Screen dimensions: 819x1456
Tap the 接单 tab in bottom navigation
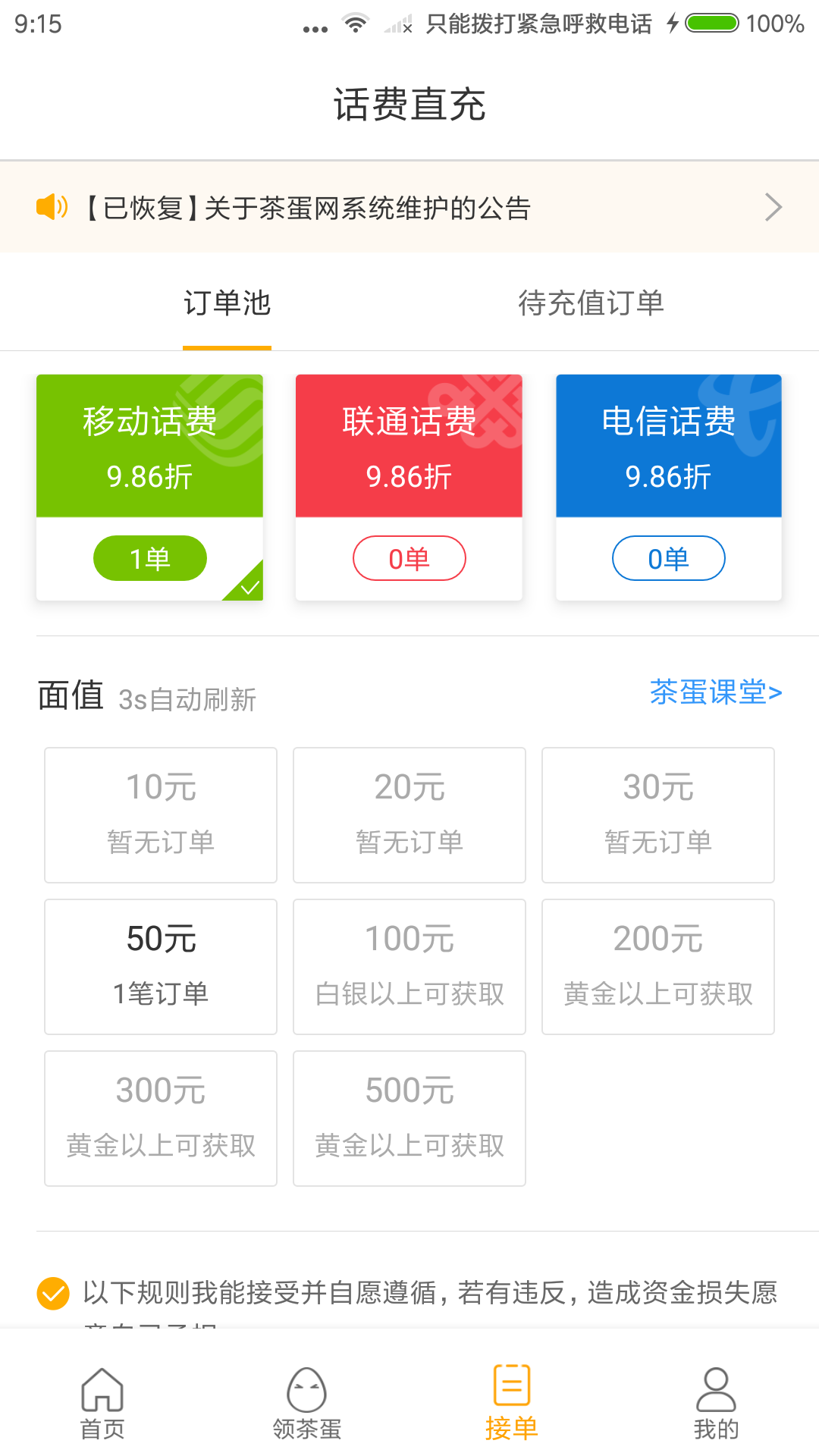pos(512,1403)
